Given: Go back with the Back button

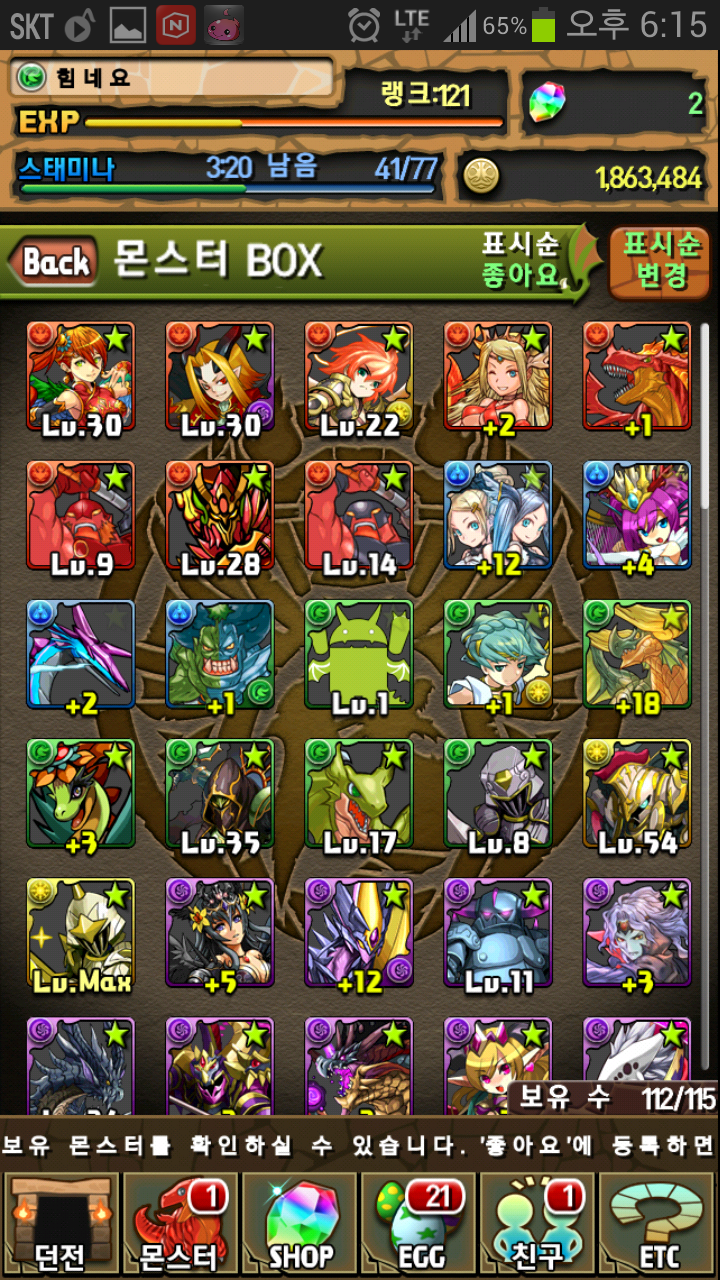Looking at the screenshot, I should click(55, 263).
